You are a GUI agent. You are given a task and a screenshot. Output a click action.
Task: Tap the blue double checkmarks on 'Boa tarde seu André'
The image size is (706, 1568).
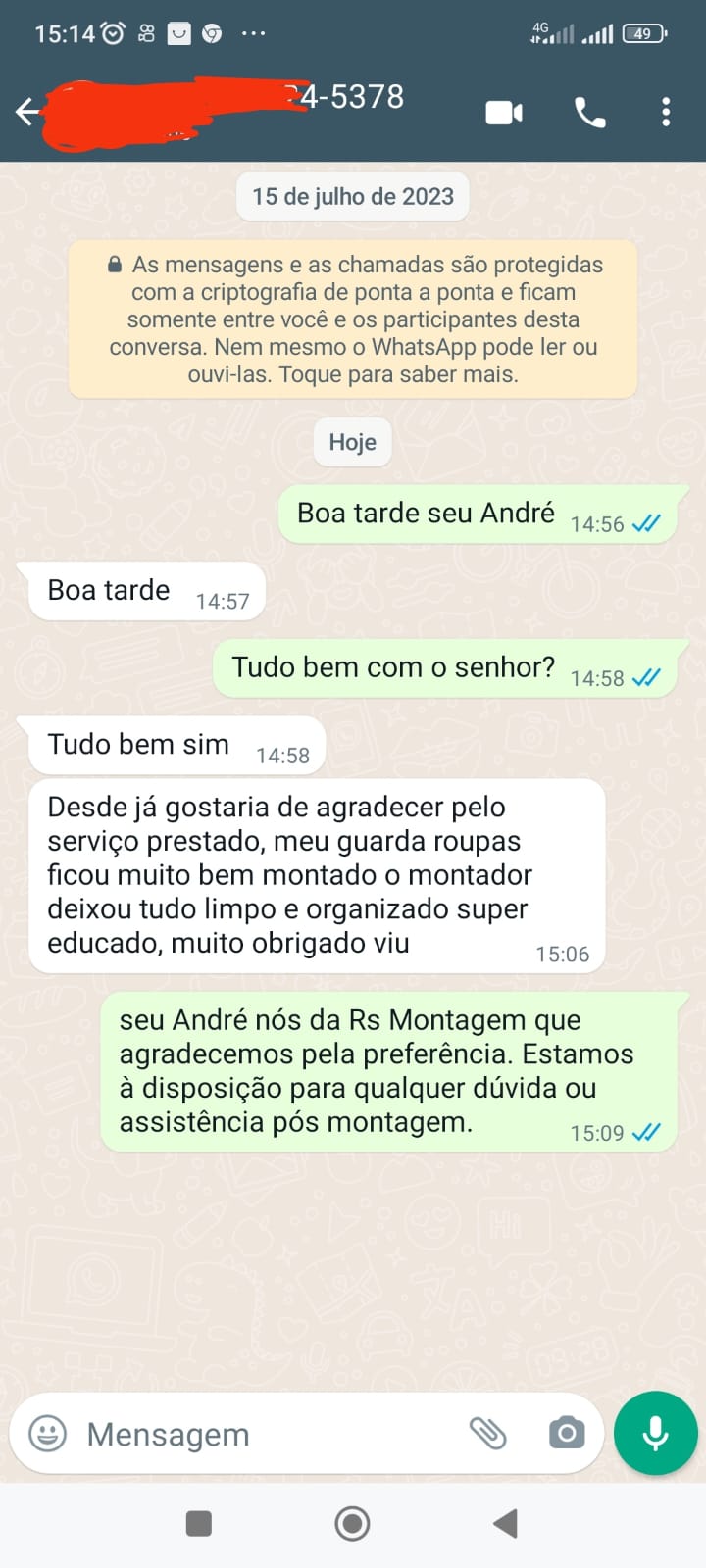[x=646, y=524]
